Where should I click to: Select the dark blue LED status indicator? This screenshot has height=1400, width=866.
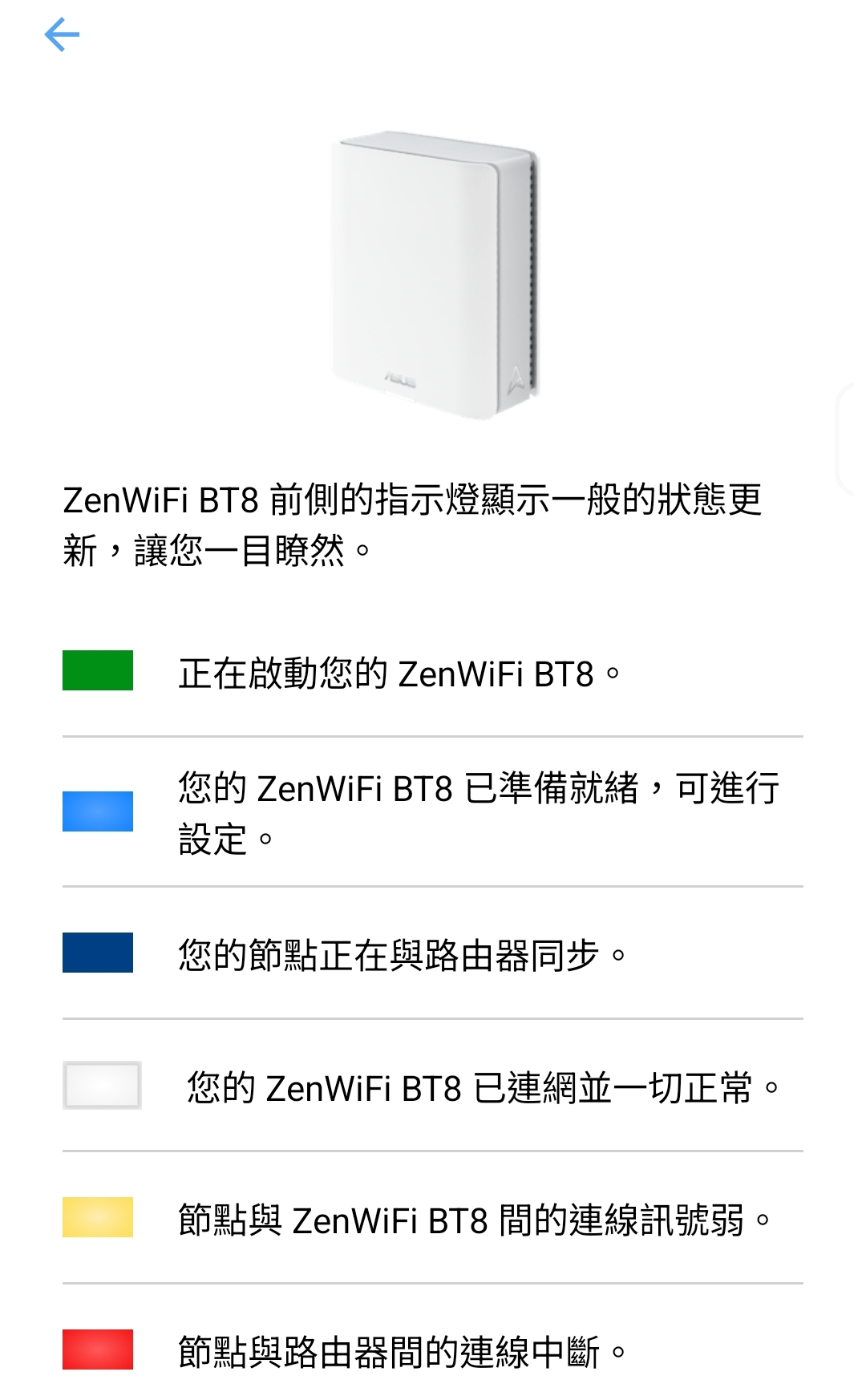[99, 954]
